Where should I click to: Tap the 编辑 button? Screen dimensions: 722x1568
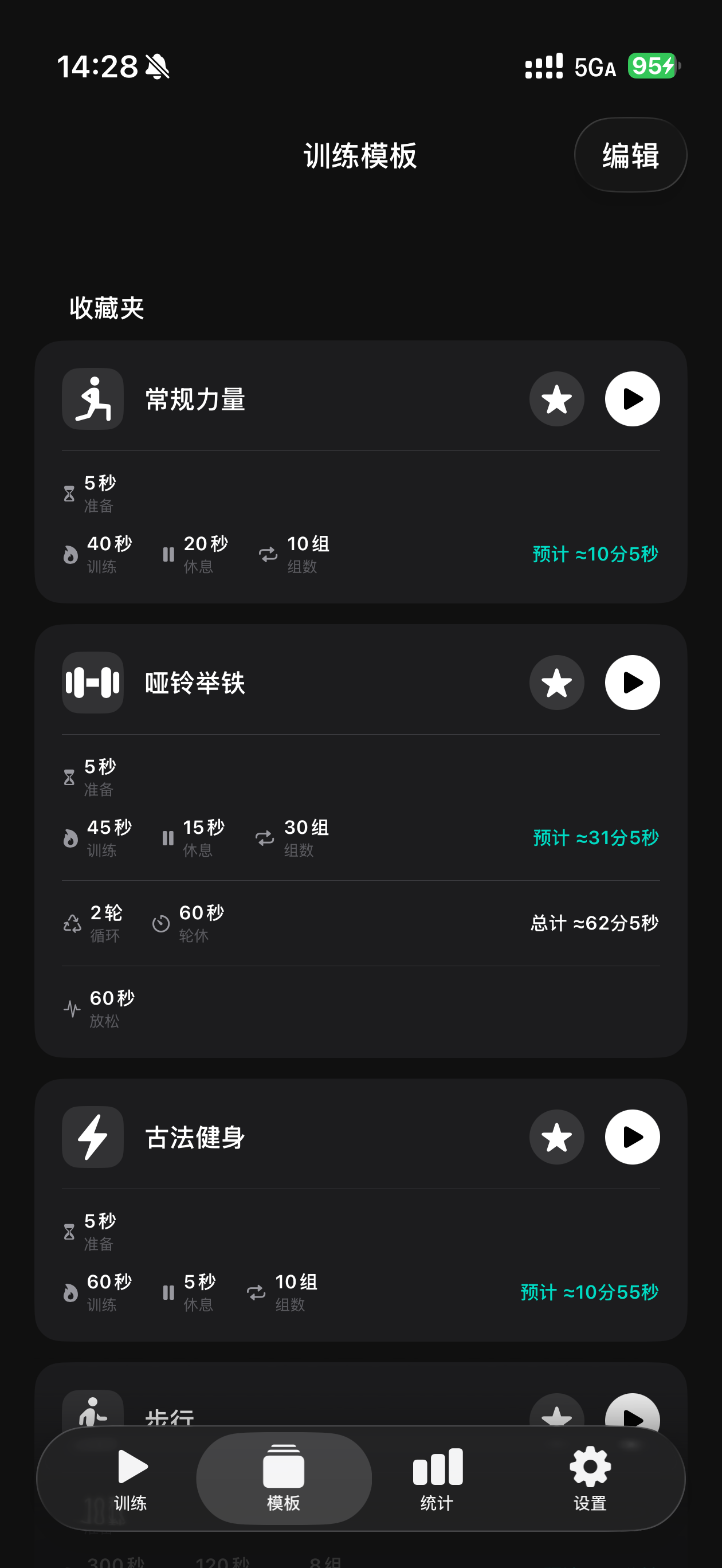(x=630, y=155)
